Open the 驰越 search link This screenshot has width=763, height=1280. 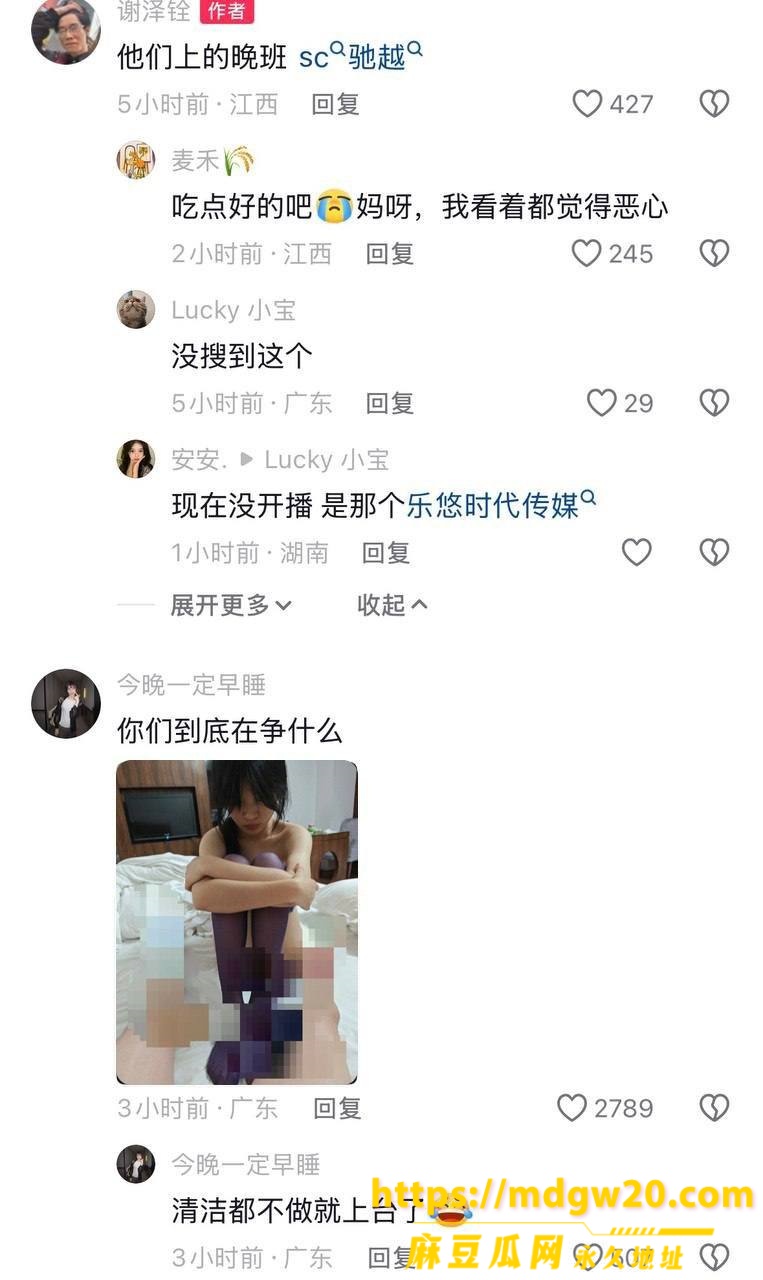click(386, 56)
